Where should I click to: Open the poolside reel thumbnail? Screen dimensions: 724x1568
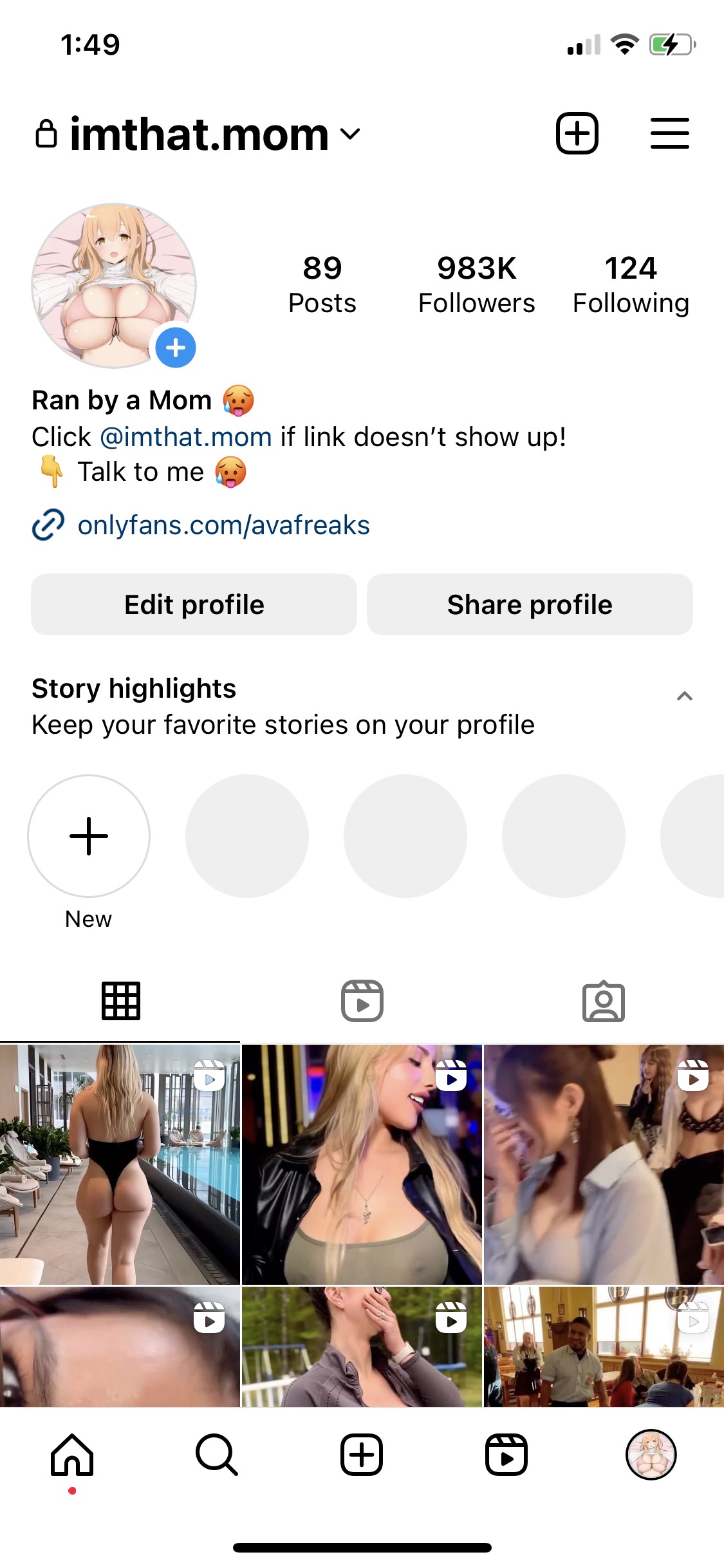tap(120, 1164)
